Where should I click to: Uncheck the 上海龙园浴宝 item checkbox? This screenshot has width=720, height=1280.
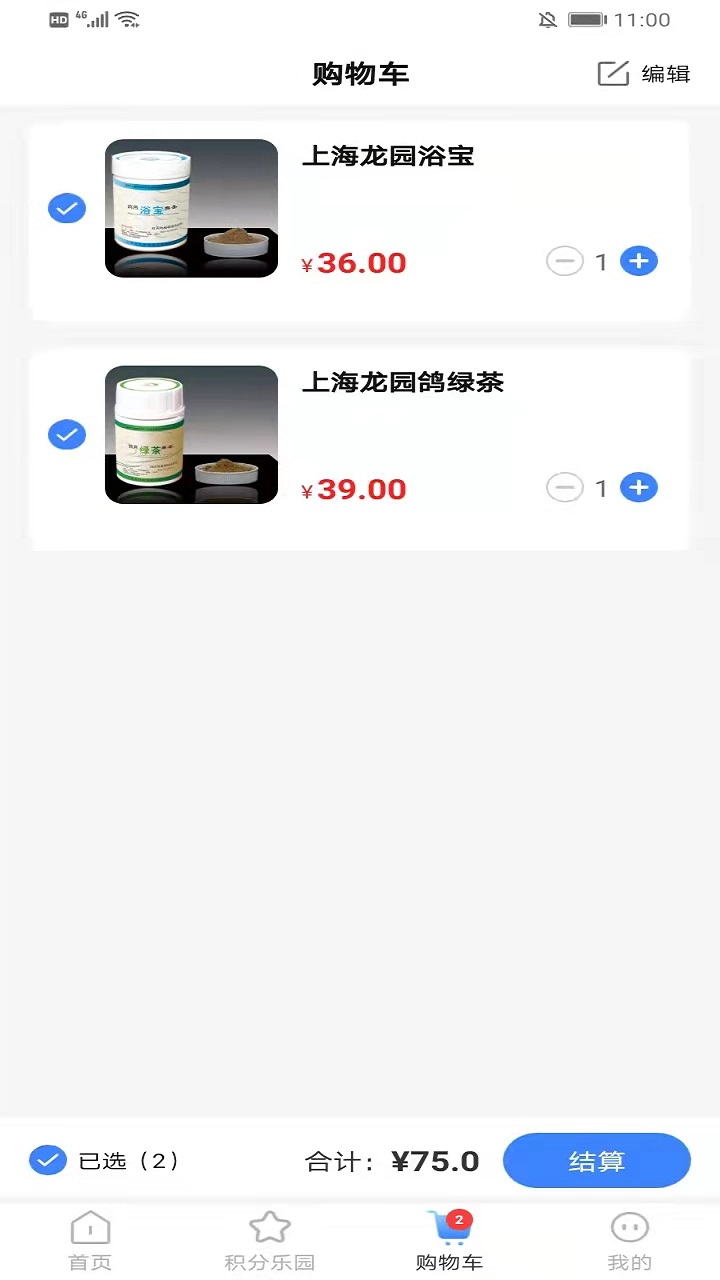coord(67,209)
